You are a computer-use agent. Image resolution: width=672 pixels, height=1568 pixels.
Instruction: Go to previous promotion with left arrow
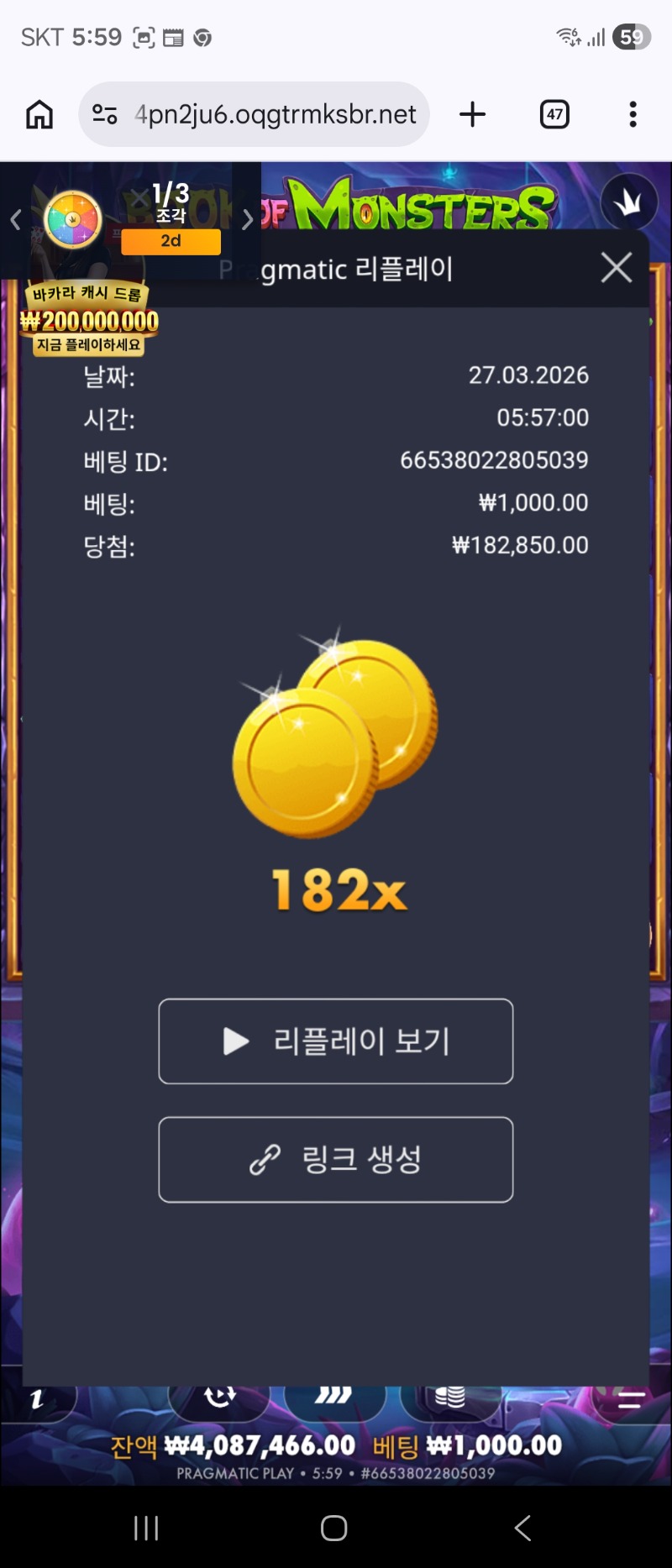point(15,220)
